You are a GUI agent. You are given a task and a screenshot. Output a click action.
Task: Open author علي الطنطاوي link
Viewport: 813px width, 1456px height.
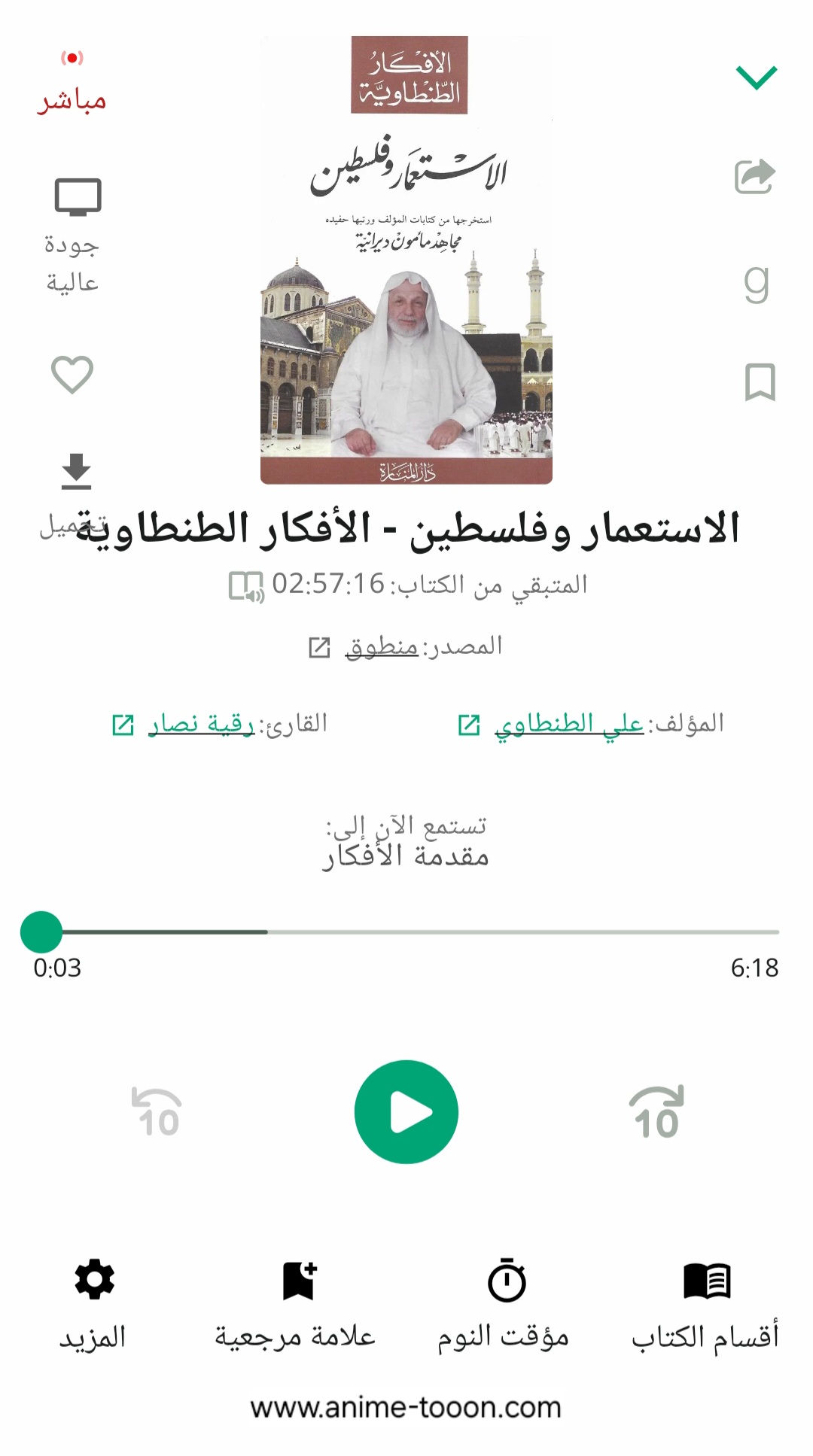point(568,724)
